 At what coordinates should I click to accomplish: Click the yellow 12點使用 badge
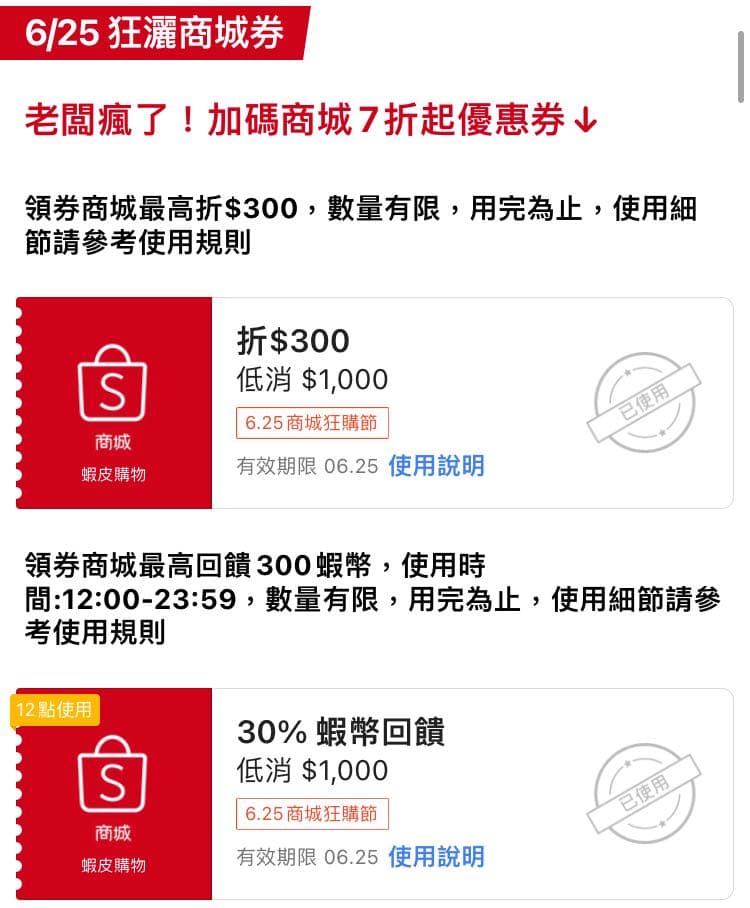click(x=55, y=707)
